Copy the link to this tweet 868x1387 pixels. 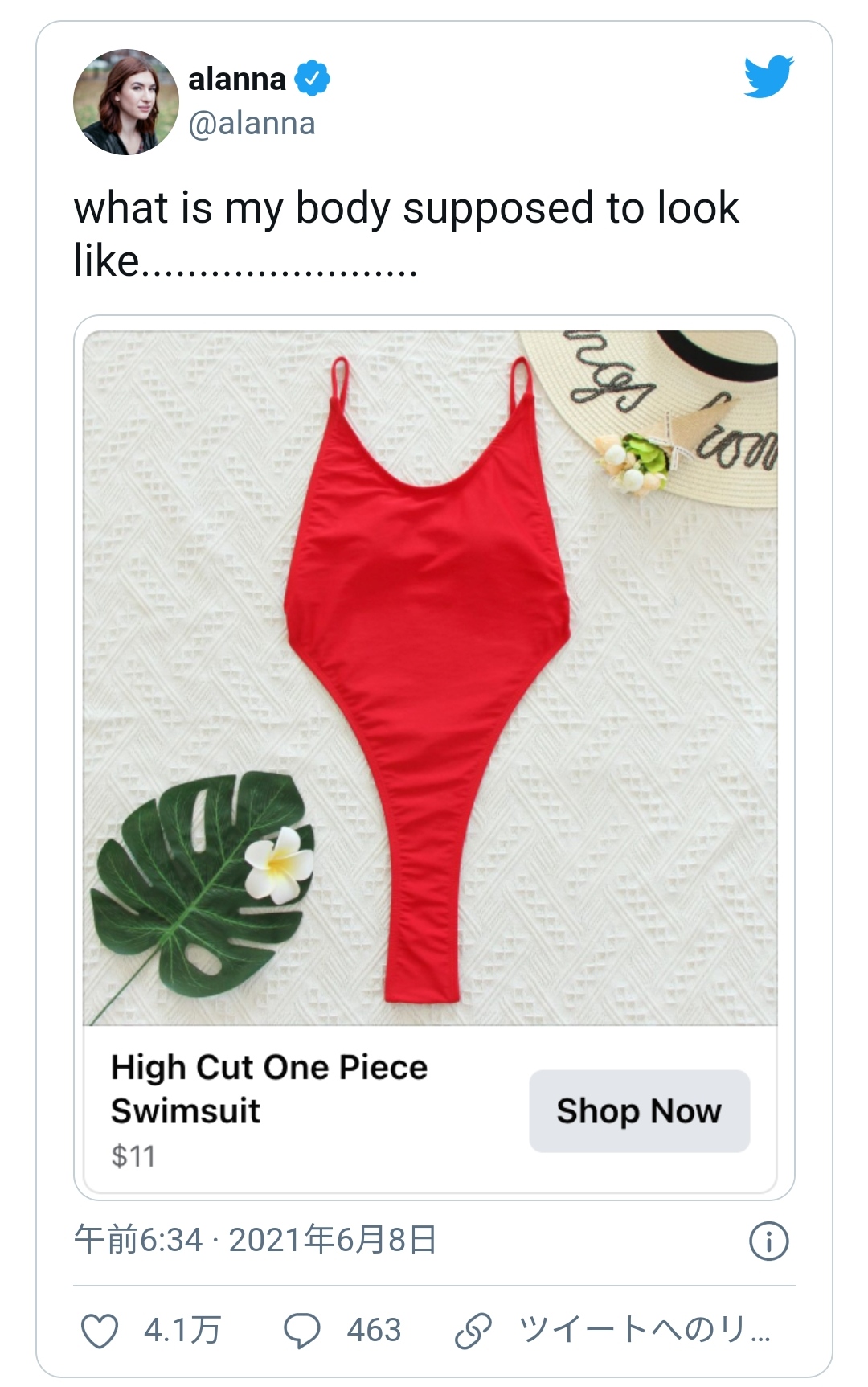pos(473,1331)
